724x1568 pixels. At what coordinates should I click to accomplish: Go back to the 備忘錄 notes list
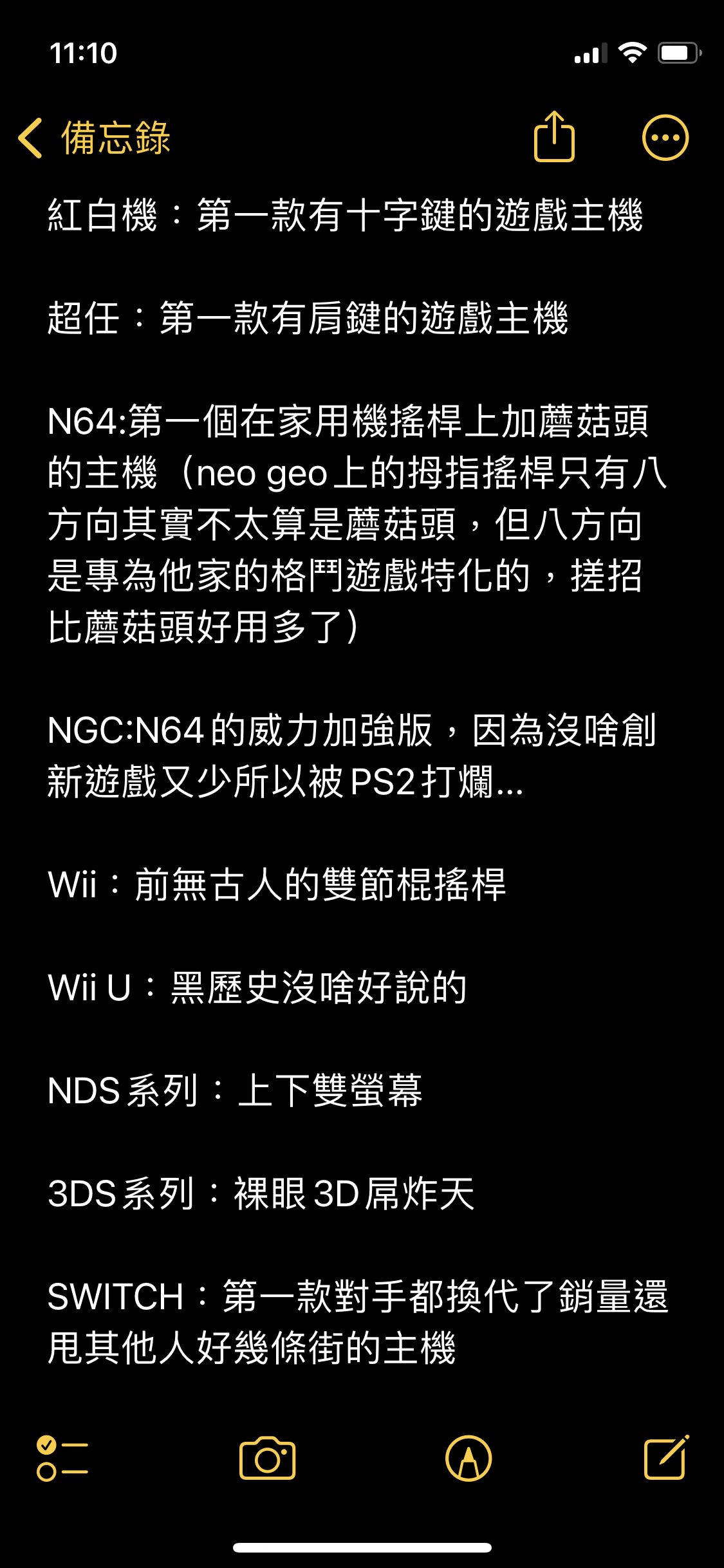tap(94, 138)
